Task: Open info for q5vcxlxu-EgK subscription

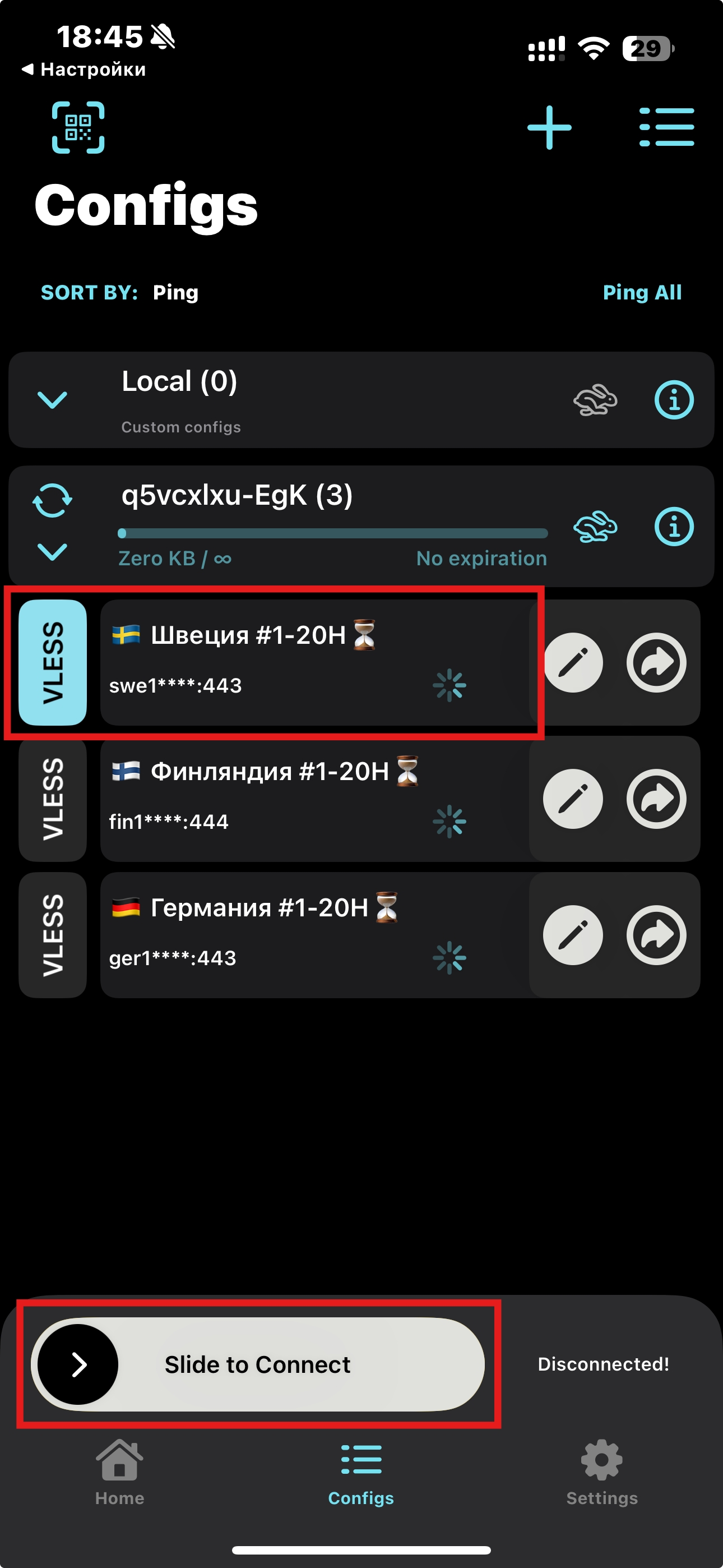Action: click(673, 527)
